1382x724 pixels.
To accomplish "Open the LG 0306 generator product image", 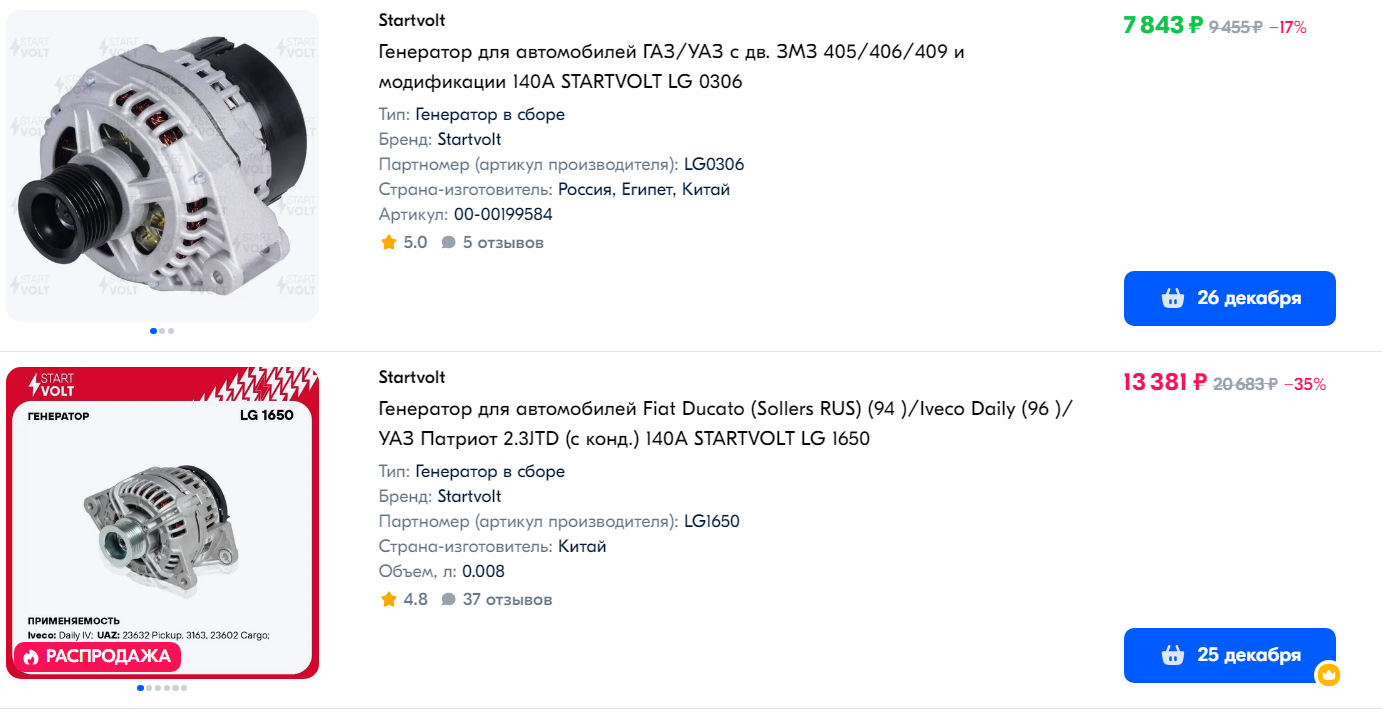I will pyautogui.click(x=162, y=166).
